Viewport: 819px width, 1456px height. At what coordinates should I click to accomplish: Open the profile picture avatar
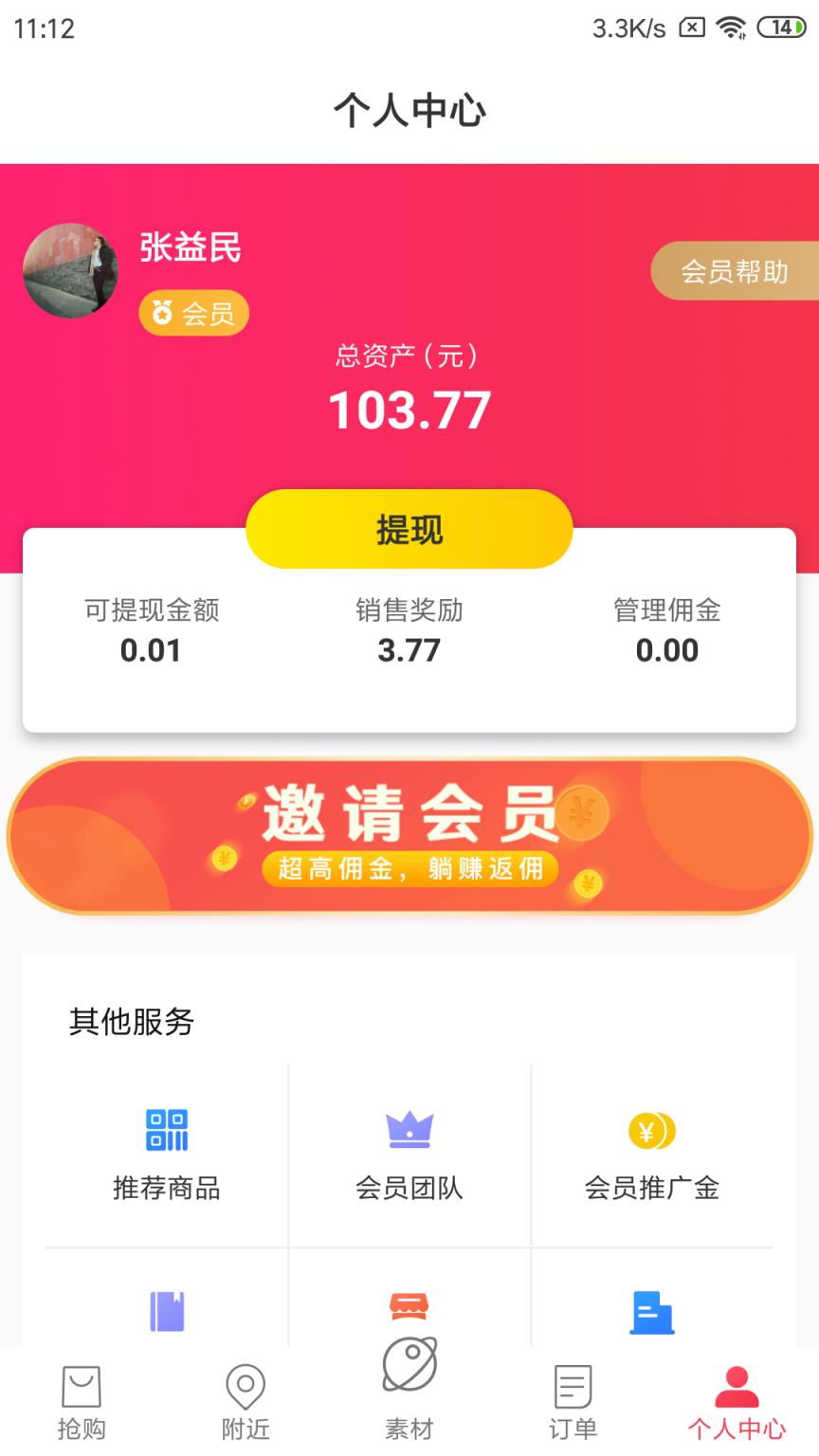71,271
